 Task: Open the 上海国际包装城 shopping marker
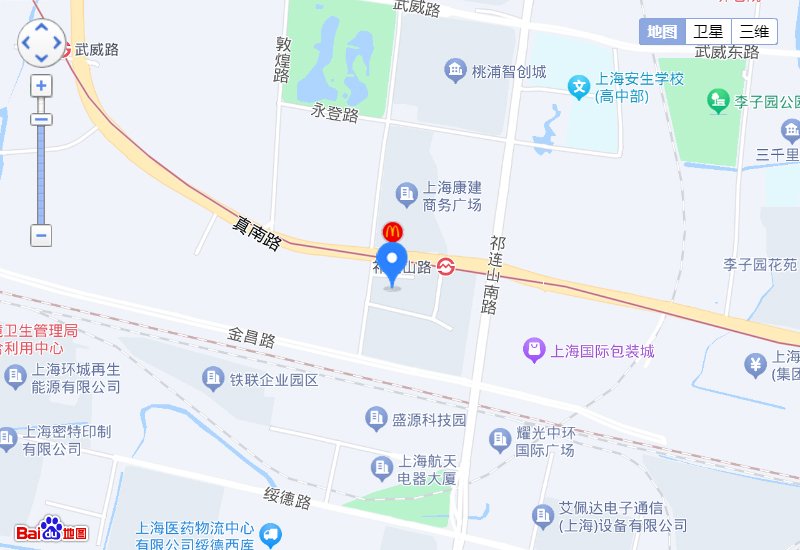(535, 350)
